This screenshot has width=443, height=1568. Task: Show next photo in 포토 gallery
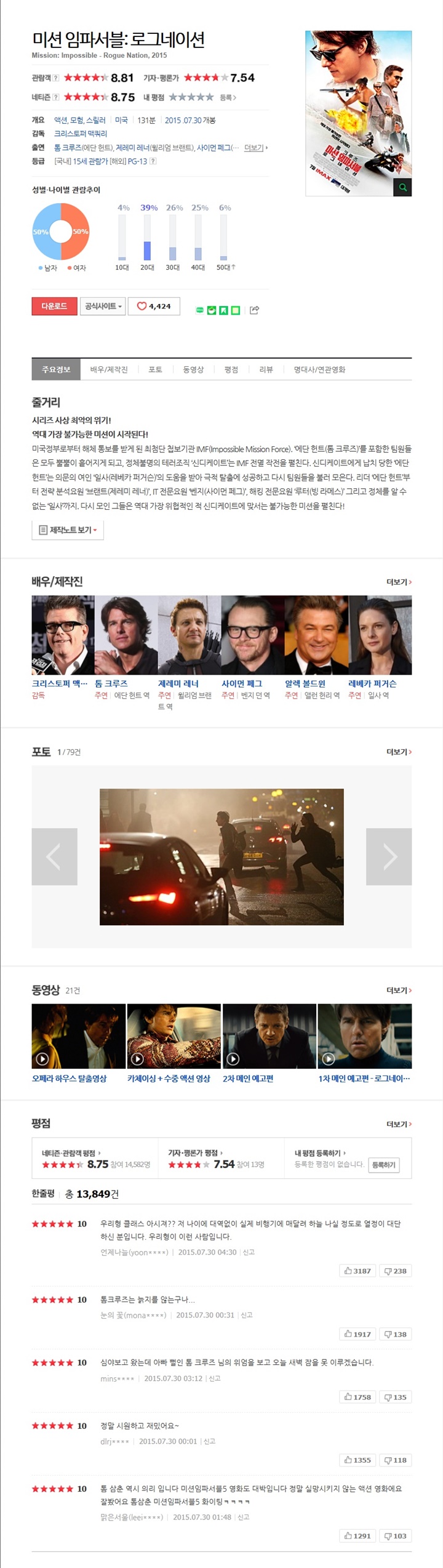pos(389,856)
